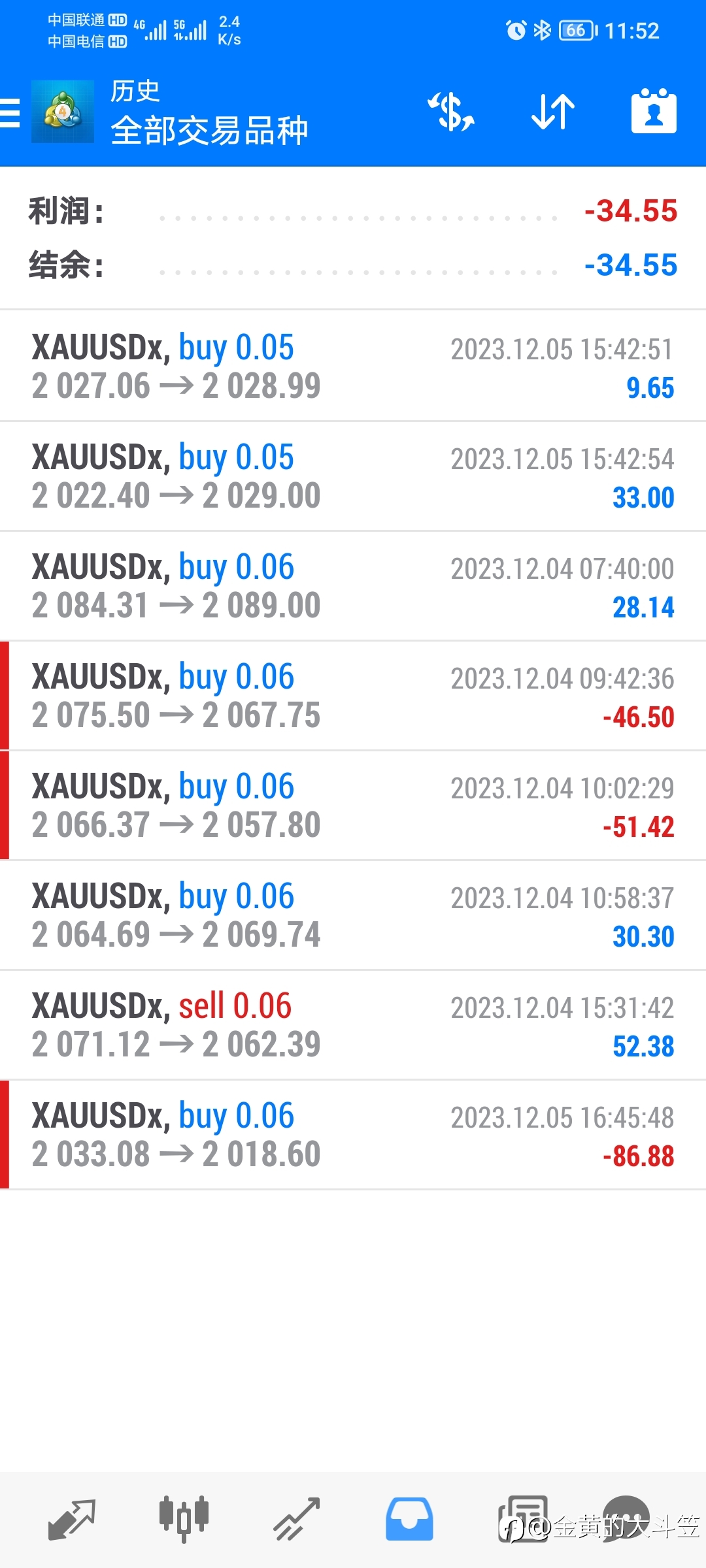This screenshot has height=1568, width=706.
Task: Expand the buy 0.05 trade with 9.65 profit
Action: 353,366
